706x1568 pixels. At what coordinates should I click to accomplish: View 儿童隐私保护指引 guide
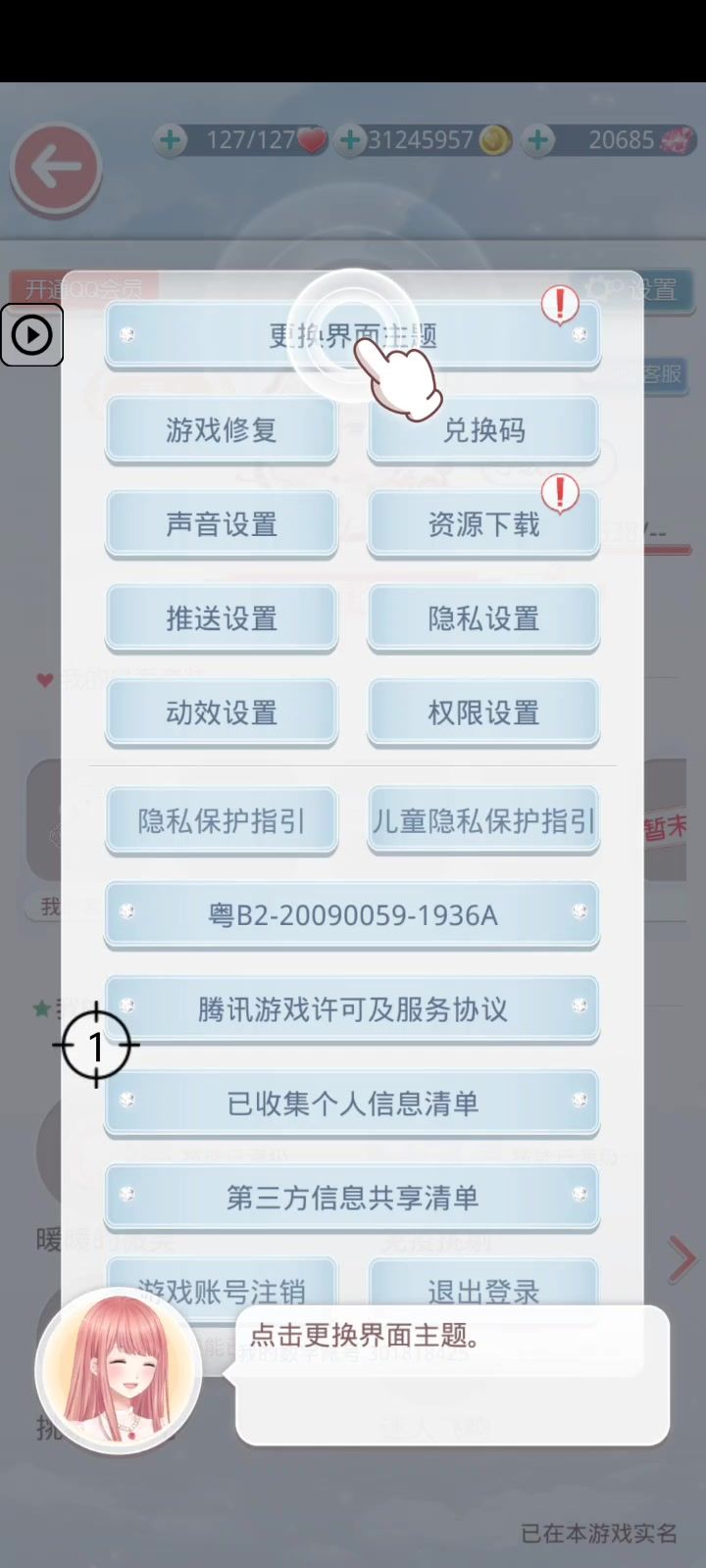[483, 821]
